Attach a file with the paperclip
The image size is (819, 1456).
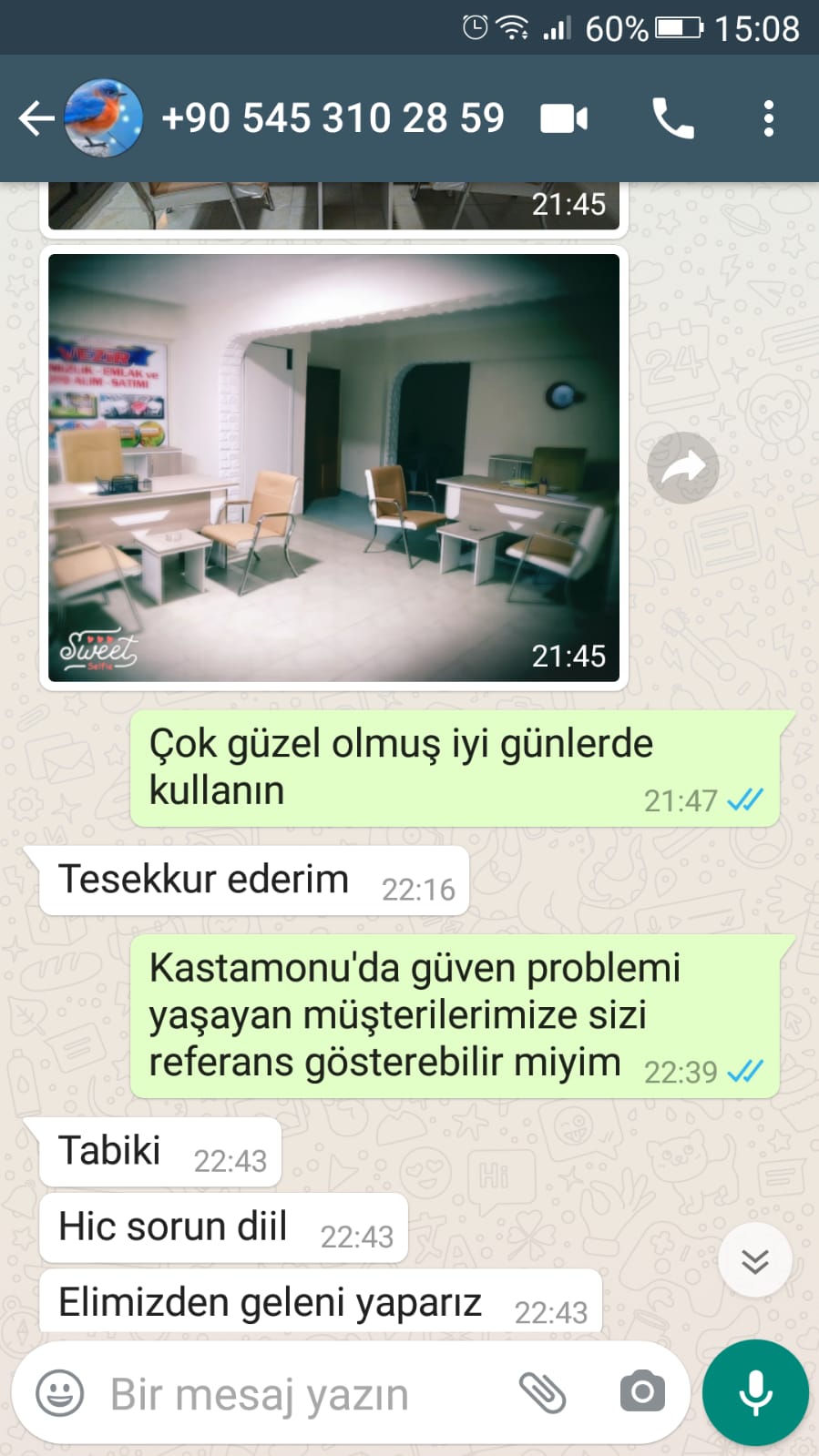(543, 1392)
